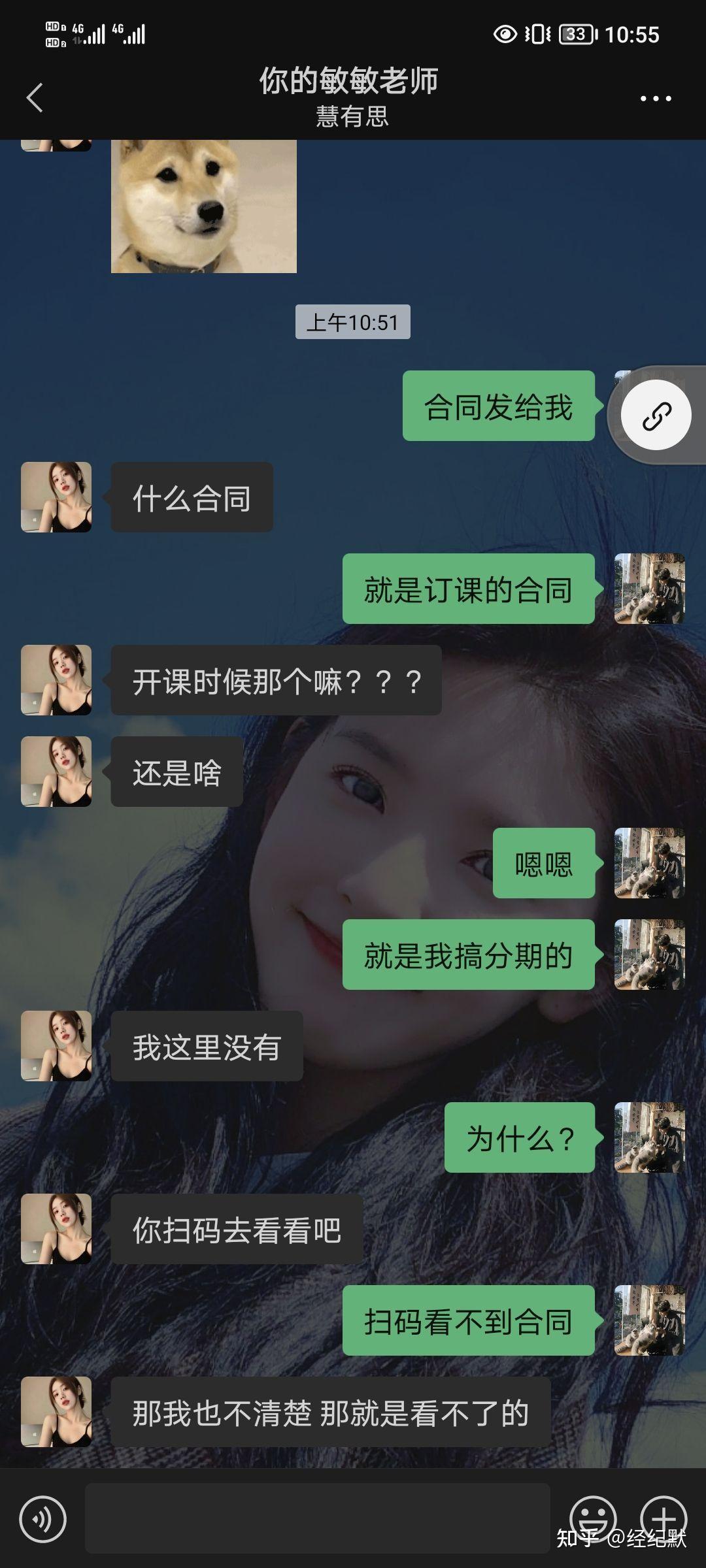Open the three-dot chat options menu

point(656,99)
